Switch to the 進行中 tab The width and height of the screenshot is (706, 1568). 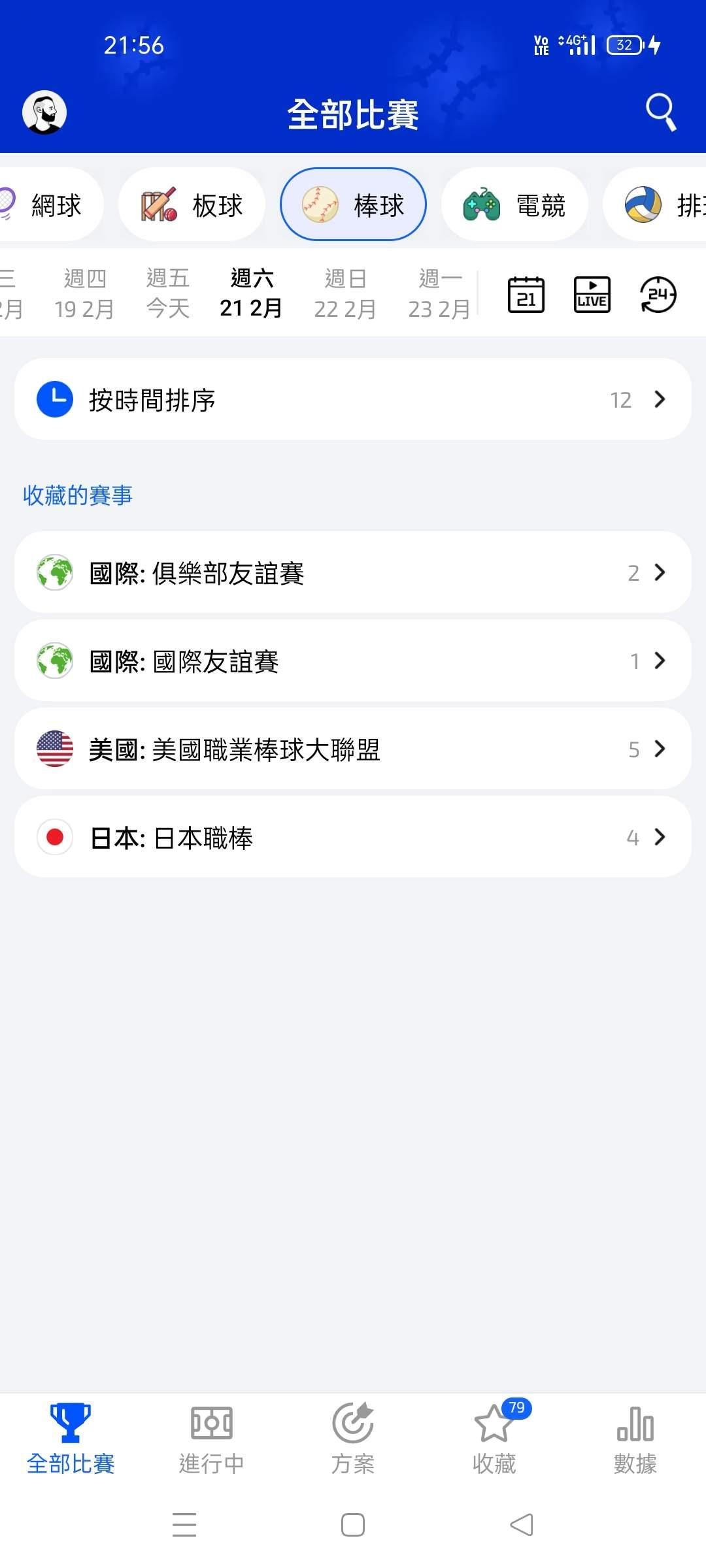click(212, 1438)
